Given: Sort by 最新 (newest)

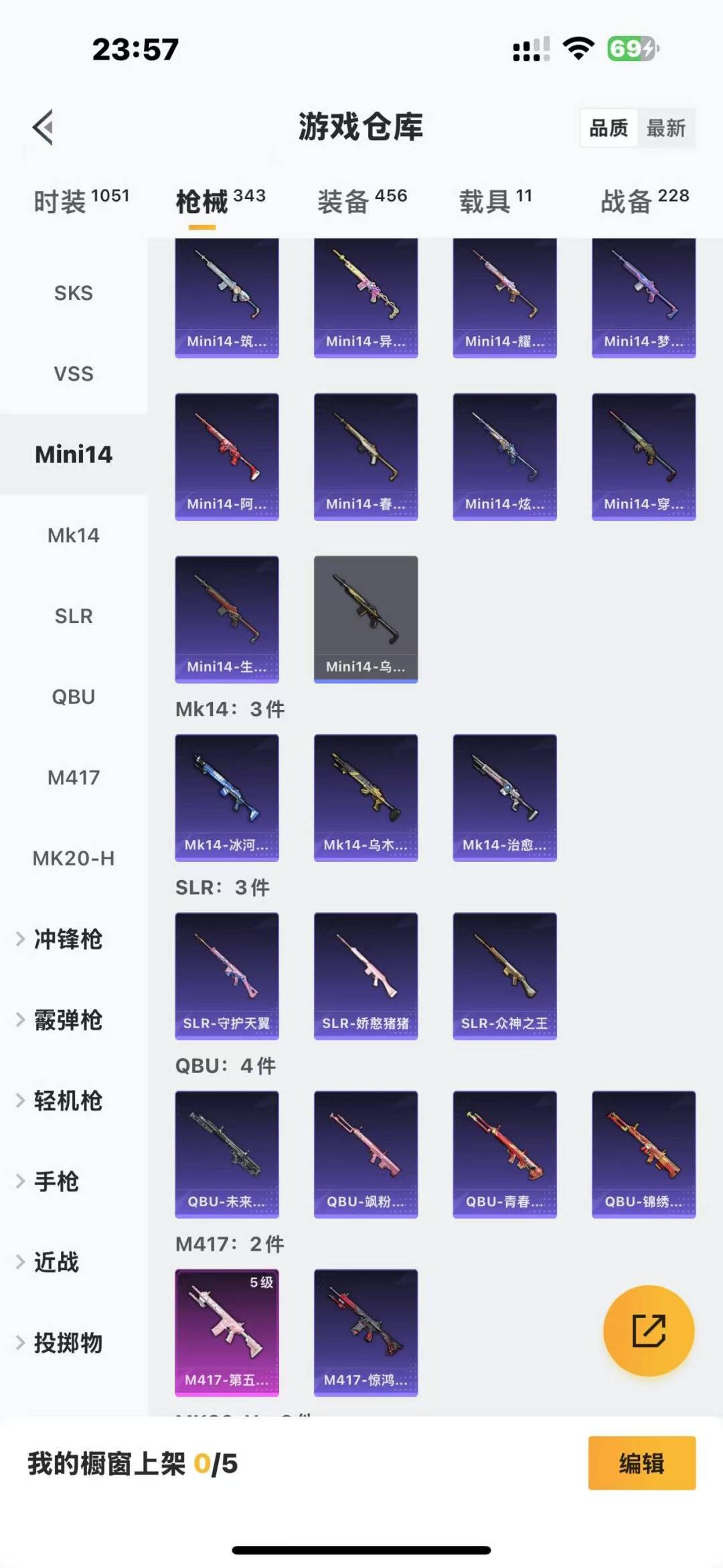Looking at the screenshot, I should pyautogui.click(x=665, y=128).
